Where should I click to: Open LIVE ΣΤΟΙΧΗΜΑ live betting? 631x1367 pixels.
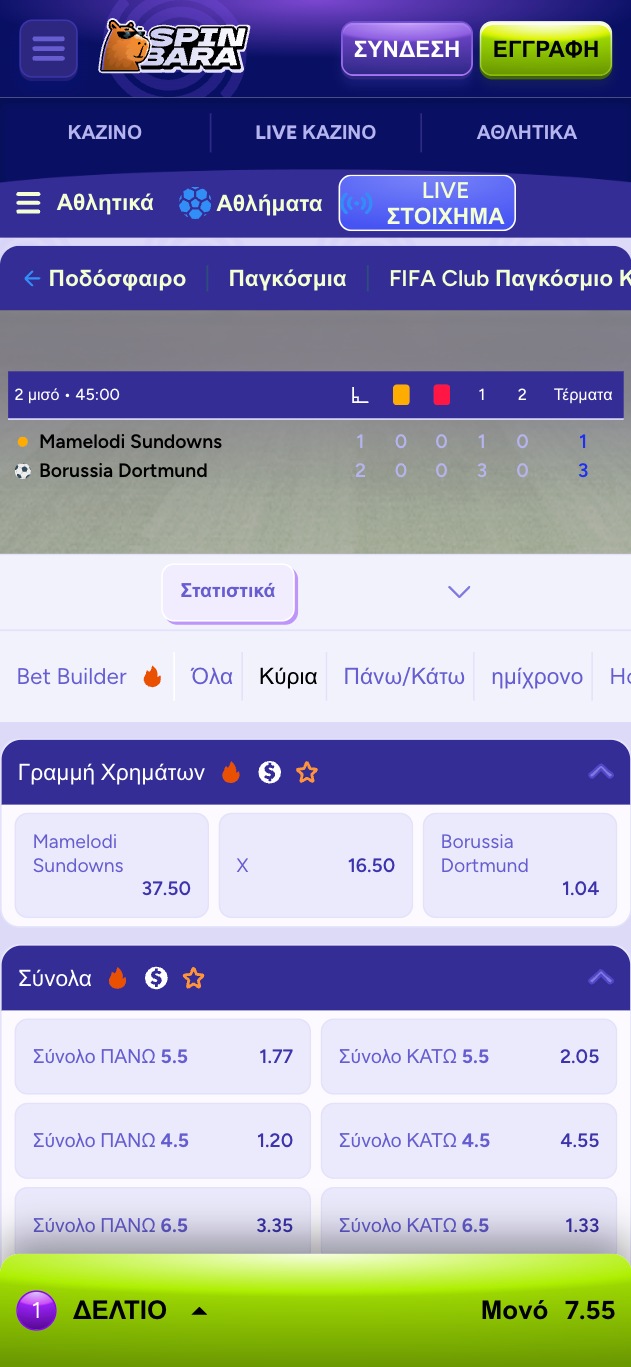click(427, 203)
